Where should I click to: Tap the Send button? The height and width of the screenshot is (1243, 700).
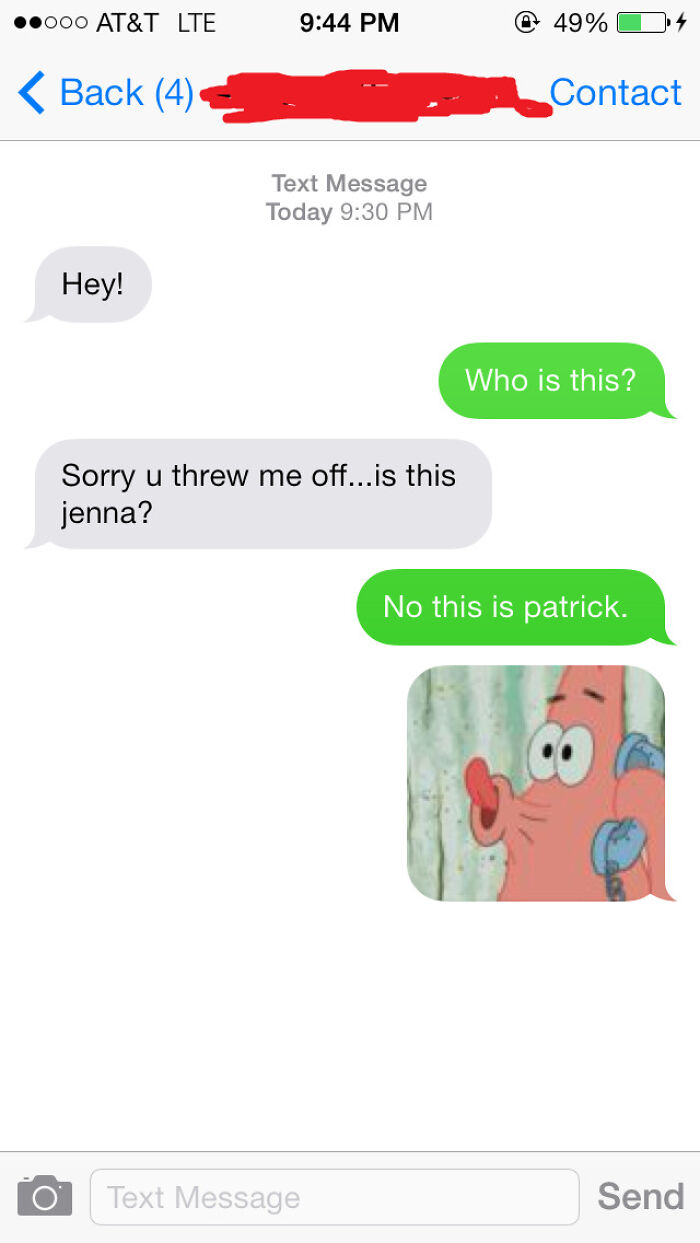(640, 1196)
